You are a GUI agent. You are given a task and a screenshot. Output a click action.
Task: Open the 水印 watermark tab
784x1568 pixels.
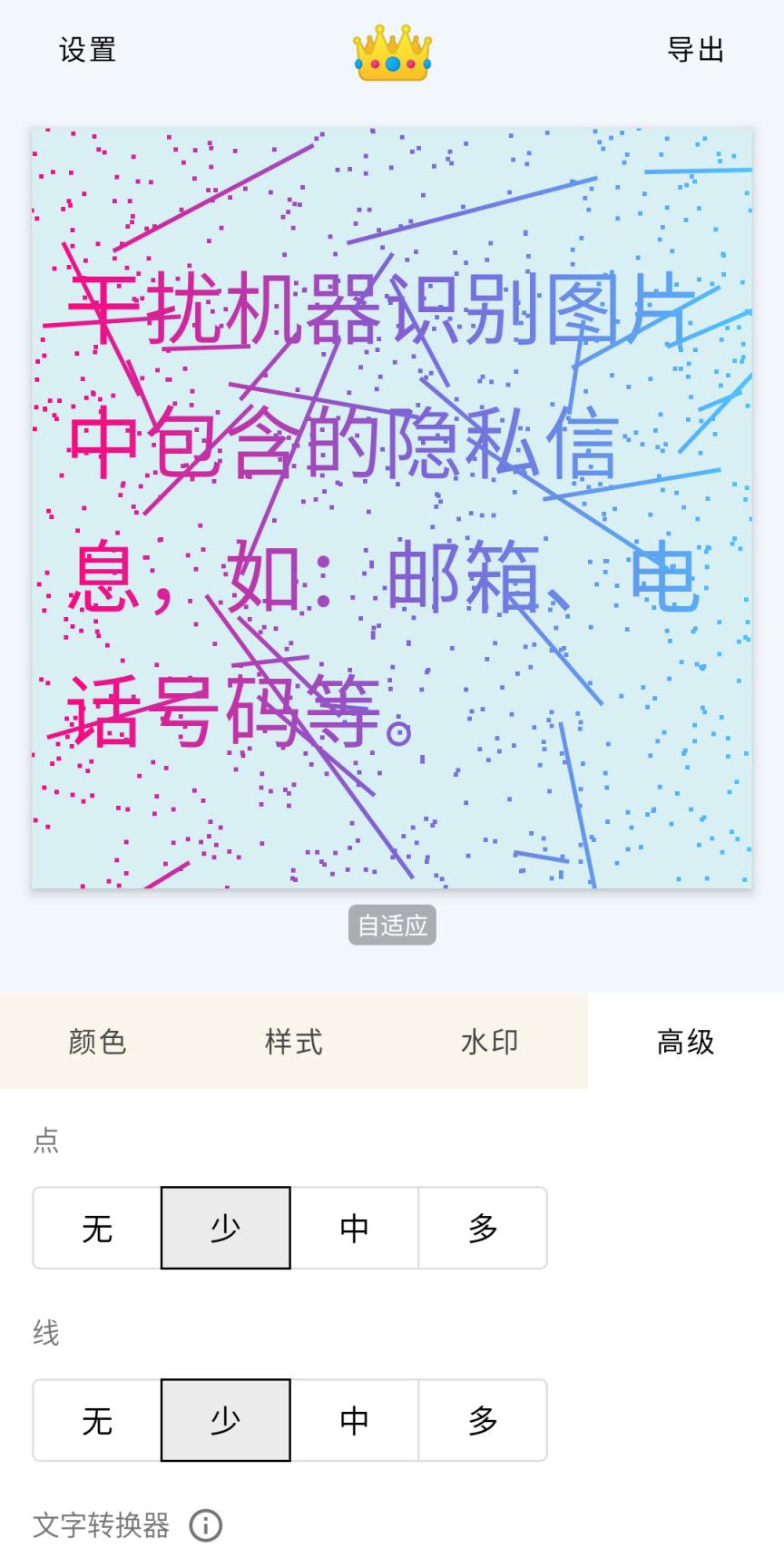coord(489,1042)
